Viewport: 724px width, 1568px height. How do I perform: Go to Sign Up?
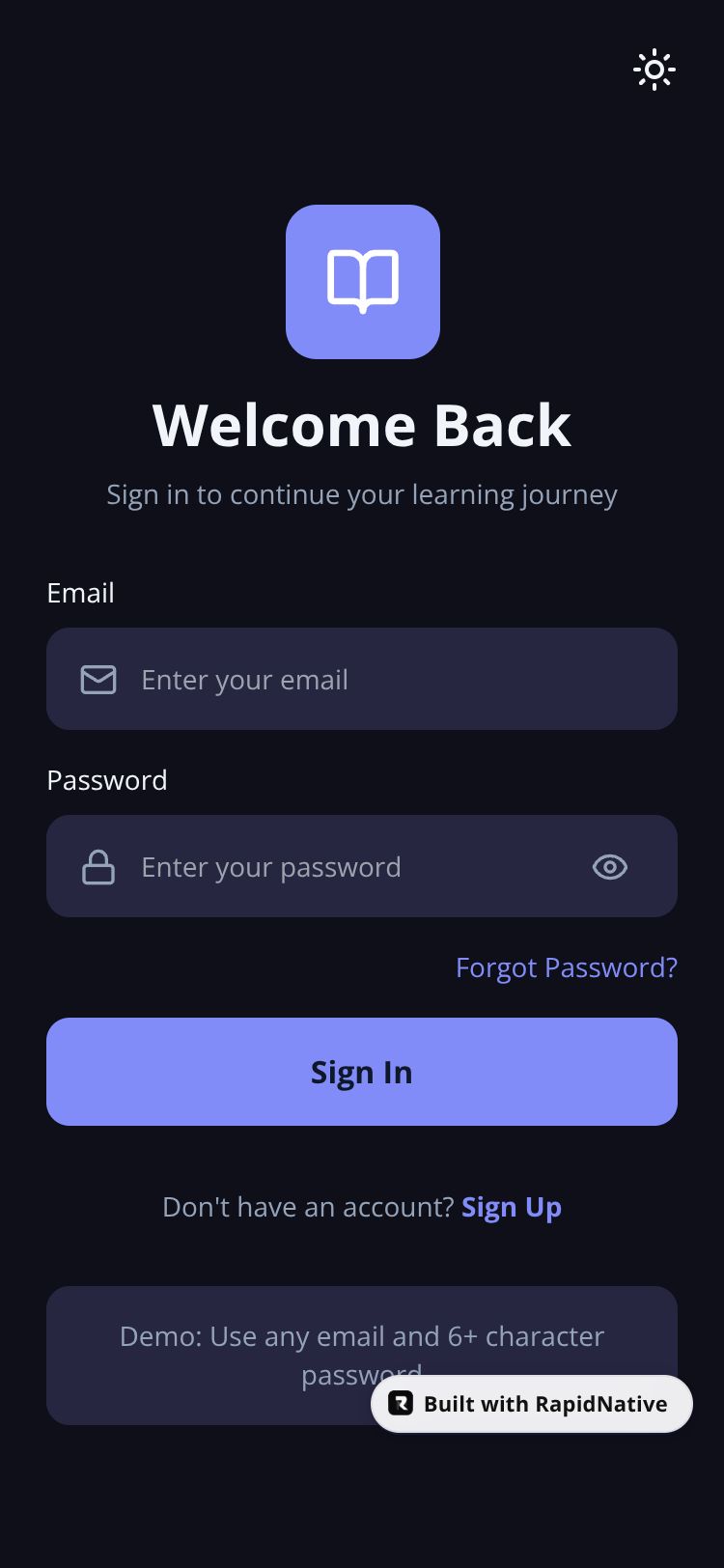pyautogui.click(x=511, y=1207)
